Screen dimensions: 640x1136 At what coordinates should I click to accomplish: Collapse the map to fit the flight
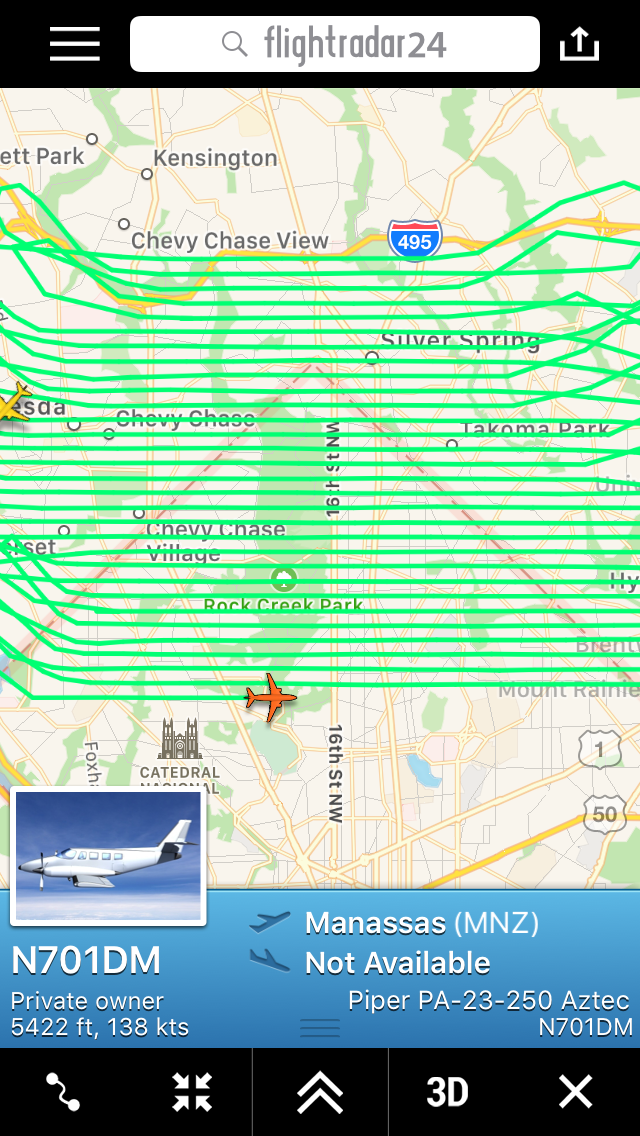(x=191, y=1092)
